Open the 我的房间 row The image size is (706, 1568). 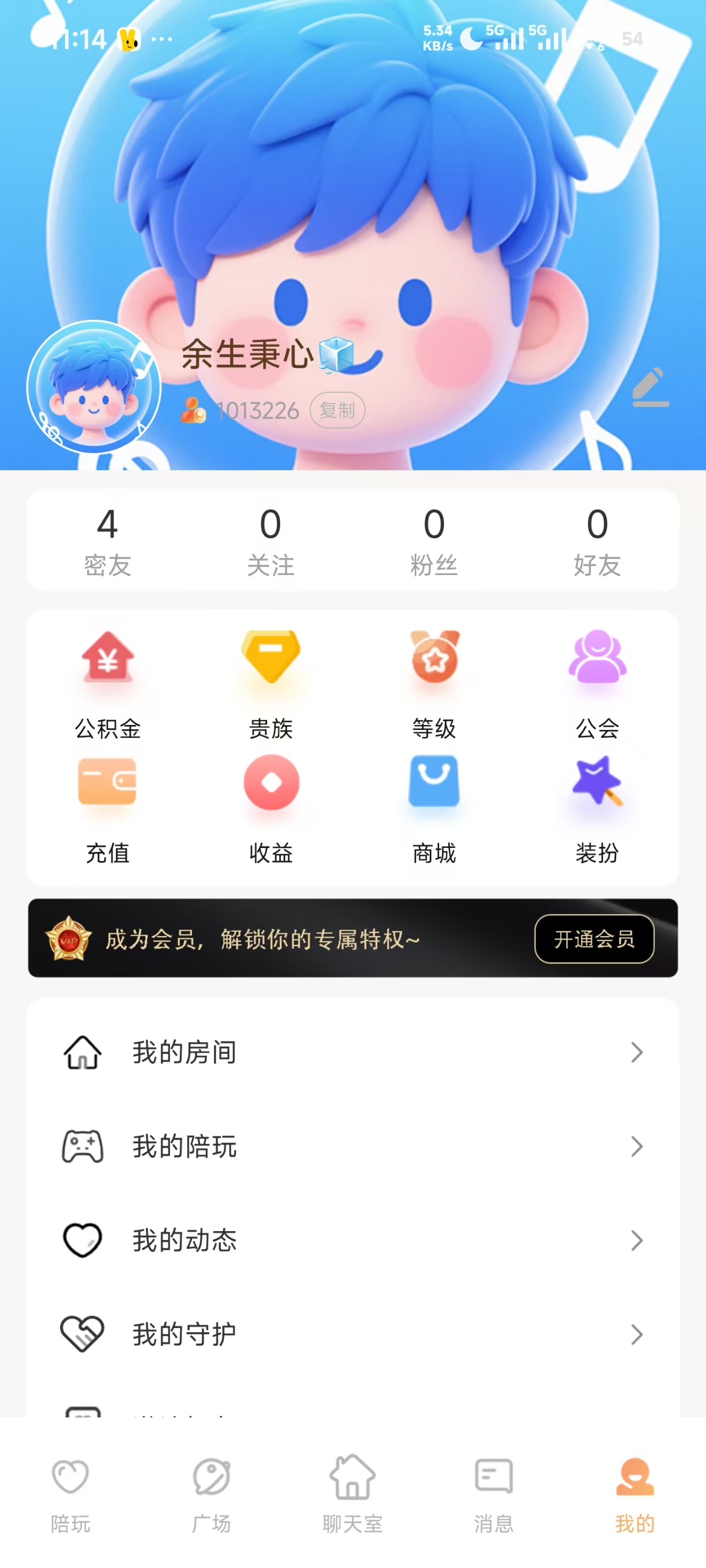click(352, 1052)
